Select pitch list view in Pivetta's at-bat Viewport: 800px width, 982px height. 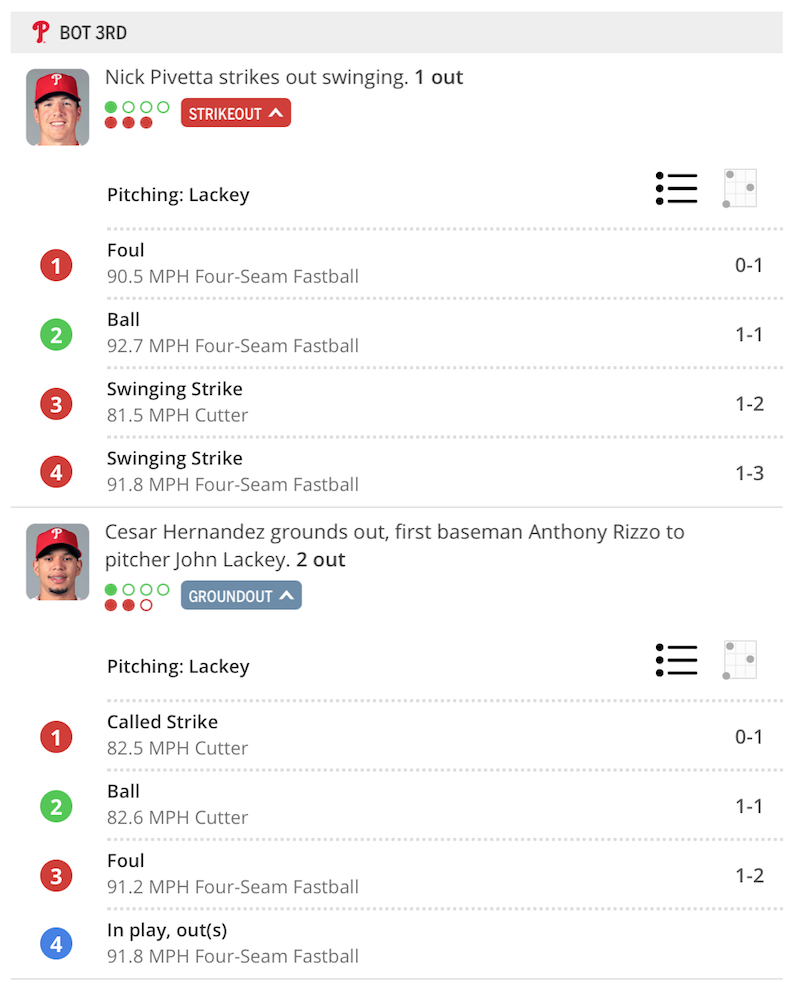(676, 188)
